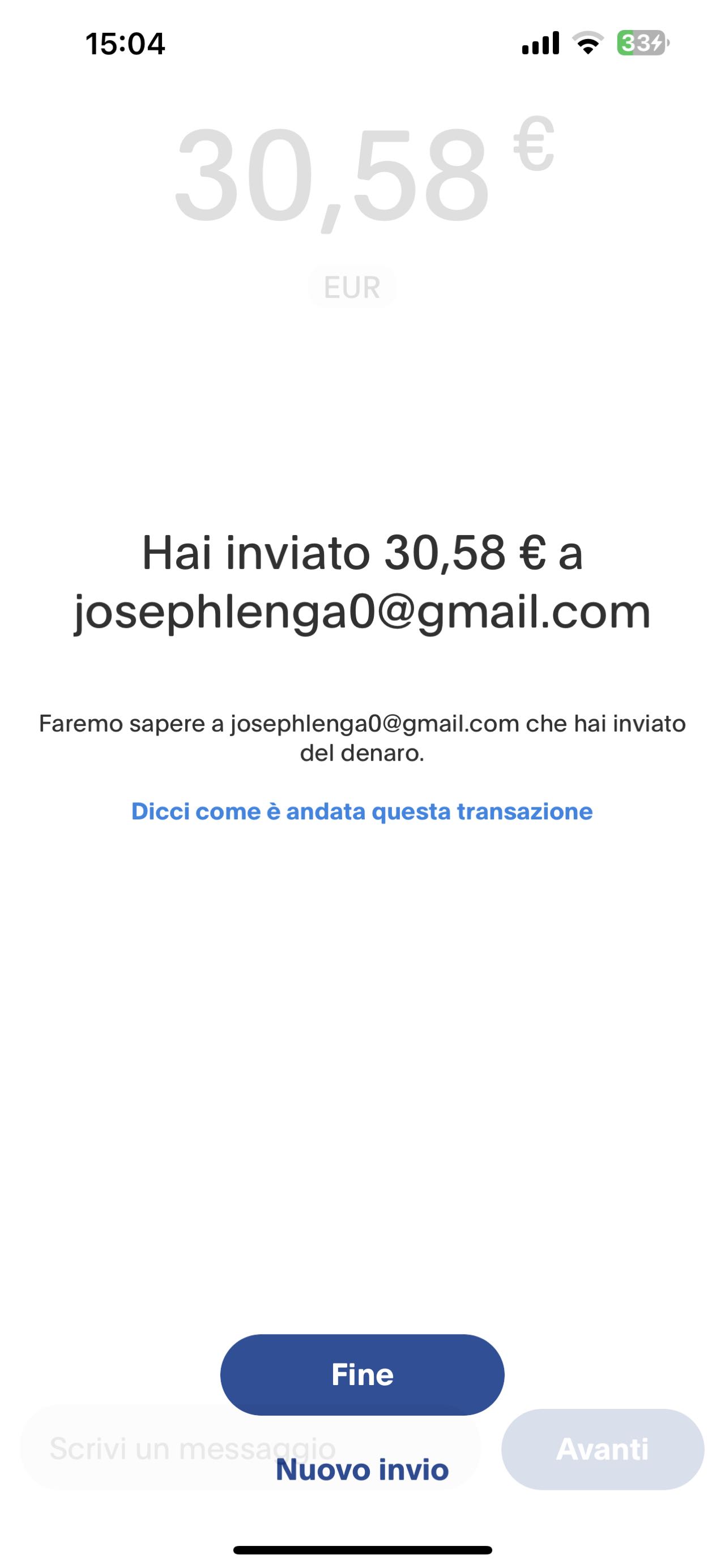This screenshot has width=725, height=1568.
Task: Tap the Fine button to finish
Action: click(x=362, y=1374)
